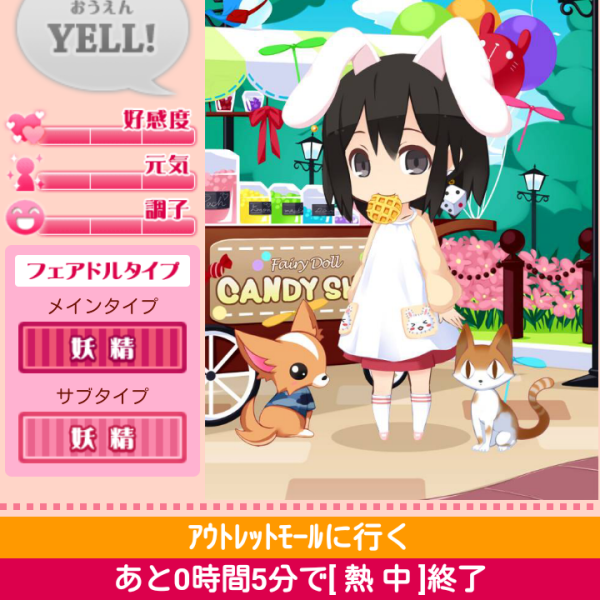Tap the 妖精 button under メインタイプ

point(102,348)
